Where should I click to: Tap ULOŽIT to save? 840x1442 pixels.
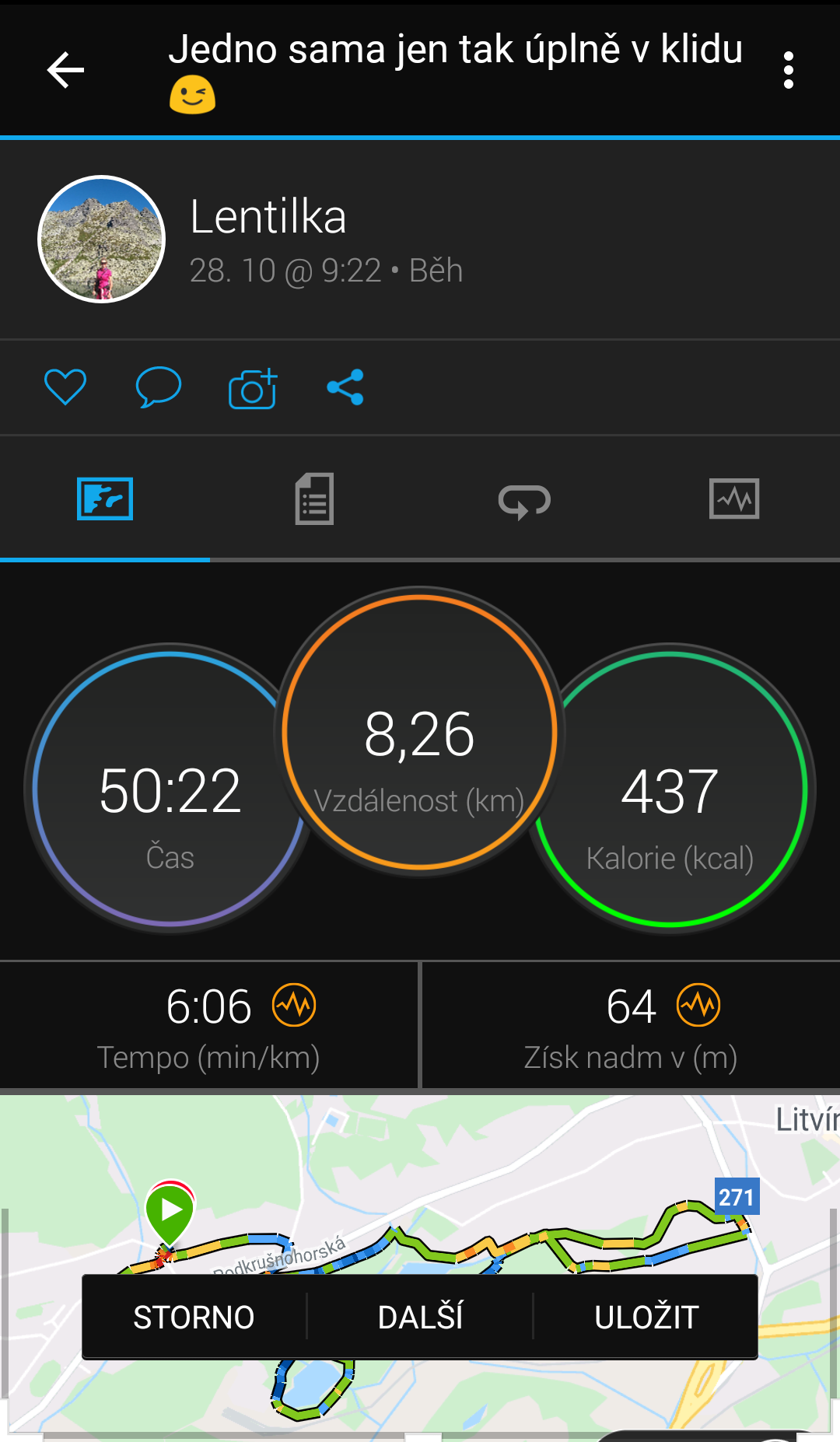646,1317
